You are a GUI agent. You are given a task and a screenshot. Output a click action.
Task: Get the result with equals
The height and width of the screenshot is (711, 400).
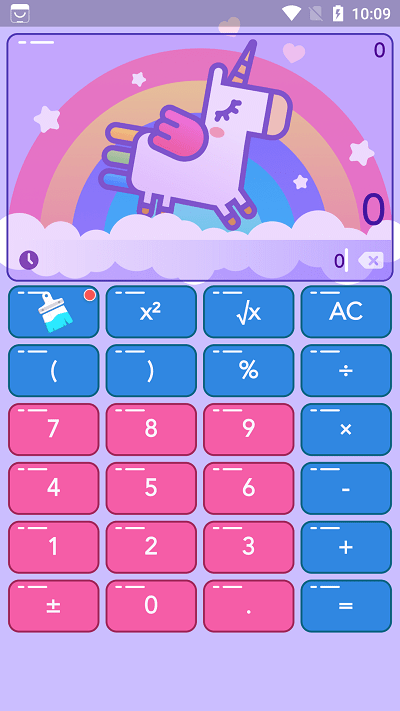tap(346, 607)
